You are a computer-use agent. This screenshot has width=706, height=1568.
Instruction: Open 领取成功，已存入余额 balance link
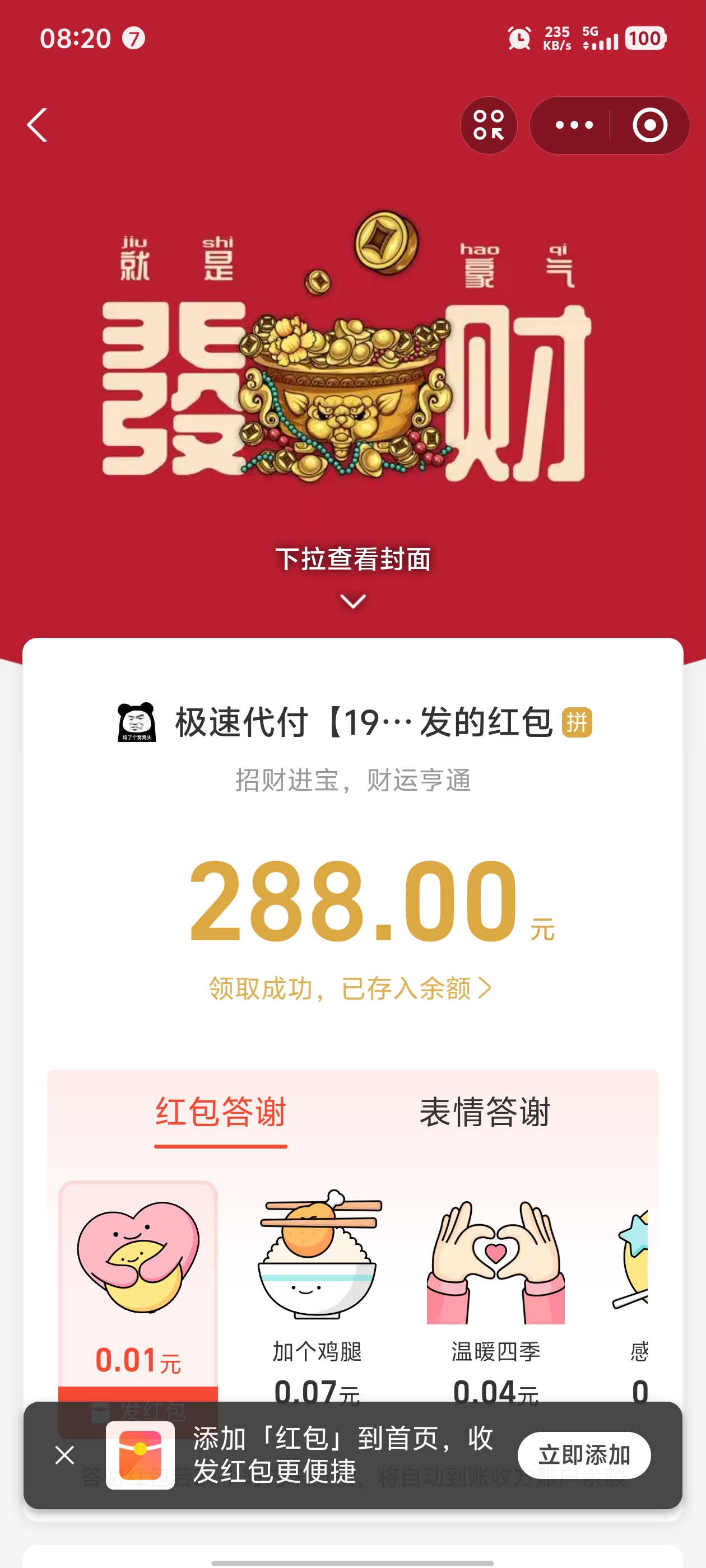[350, 988]
